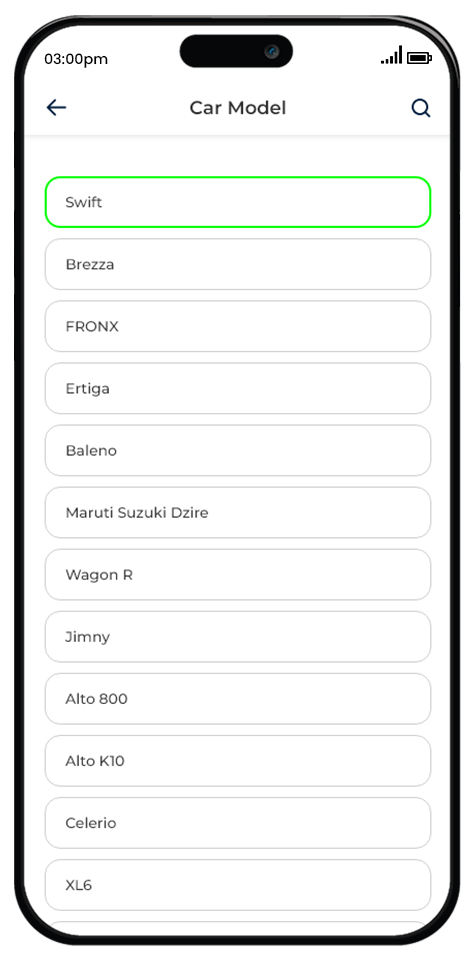Choose Maruti Suzuki Dzire
Screen dimensions: 475x960
[238, 512]
